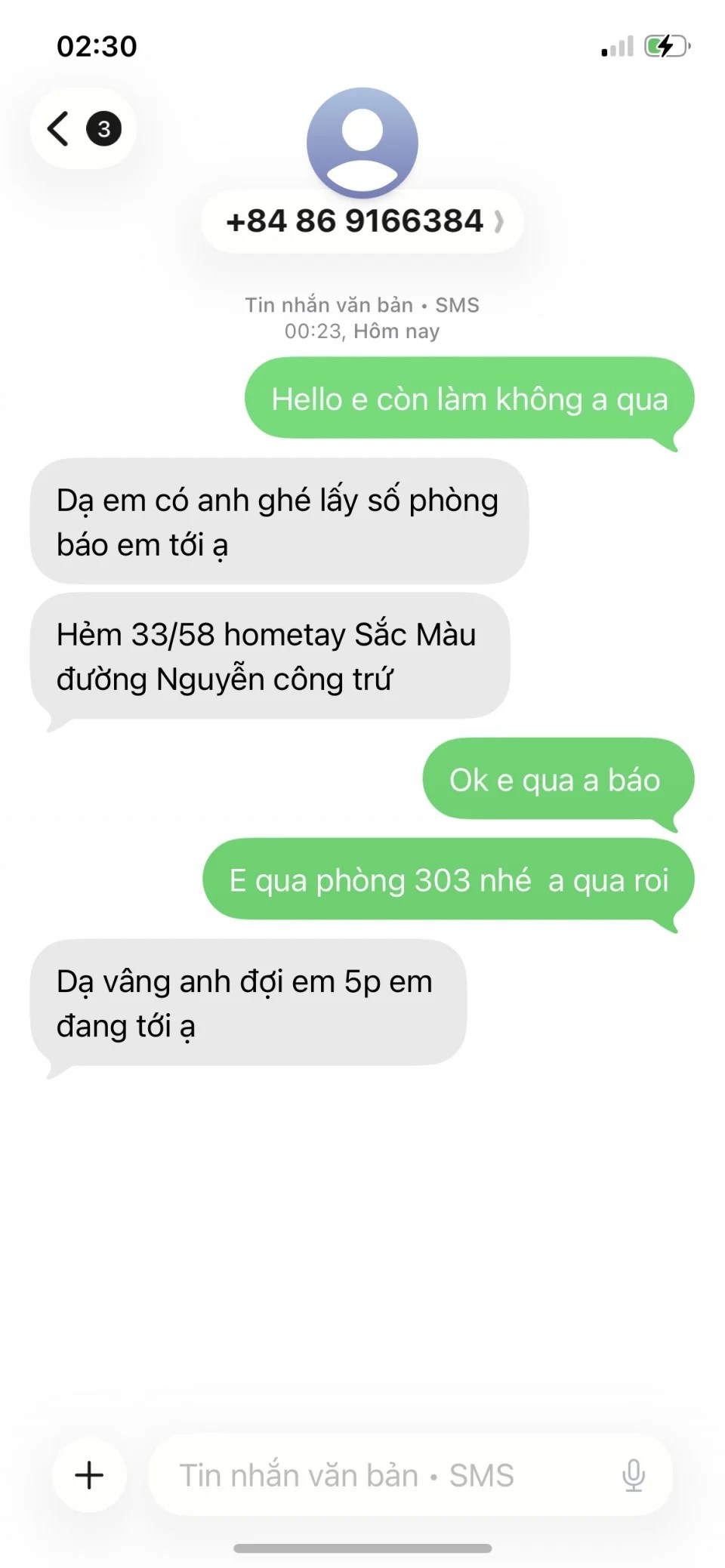Open contact details for +84 86 9166384
The width and height of the screenshot is (725, 1568).
(x=362, y=221)
